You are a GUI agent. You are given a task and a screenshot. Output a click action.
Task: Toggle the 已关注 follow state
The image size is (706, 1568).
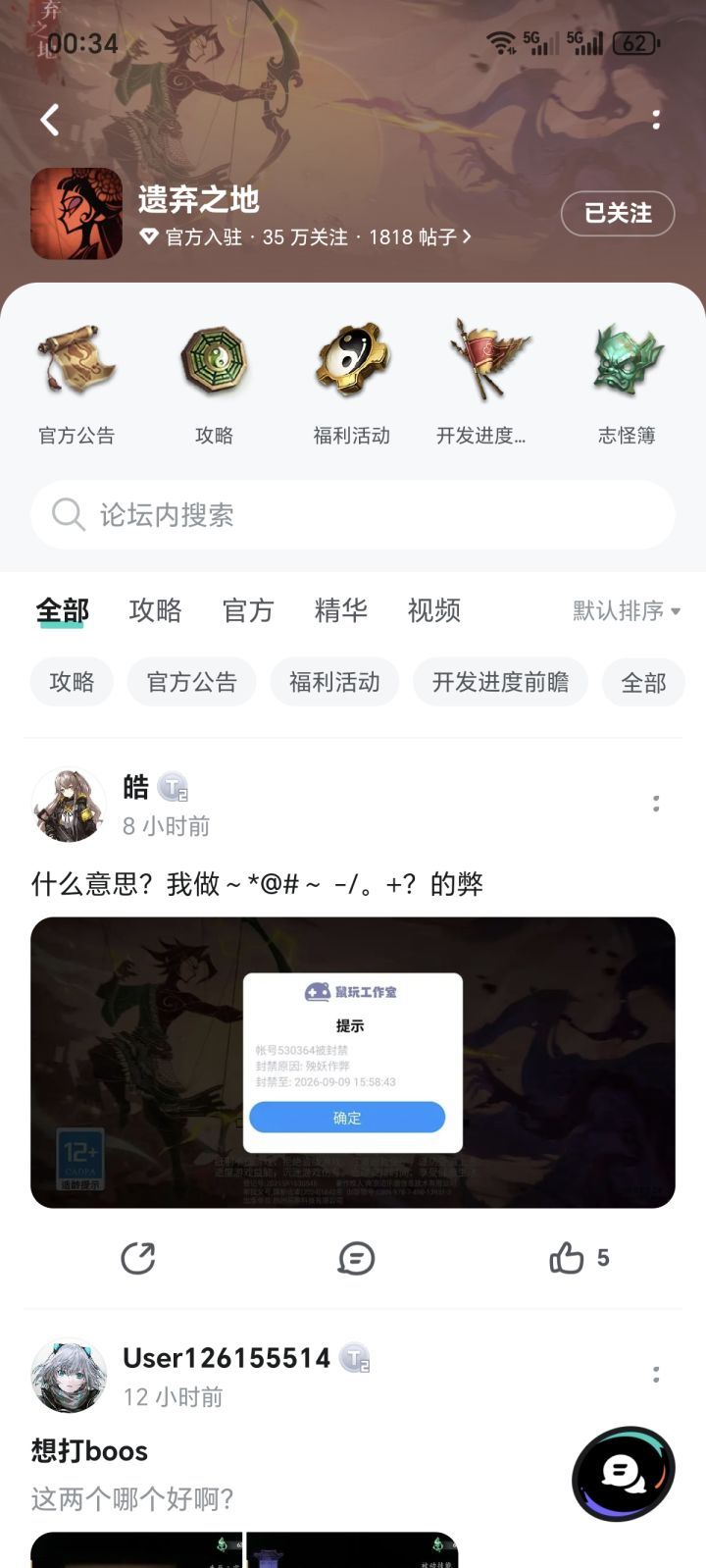point(617,213)
